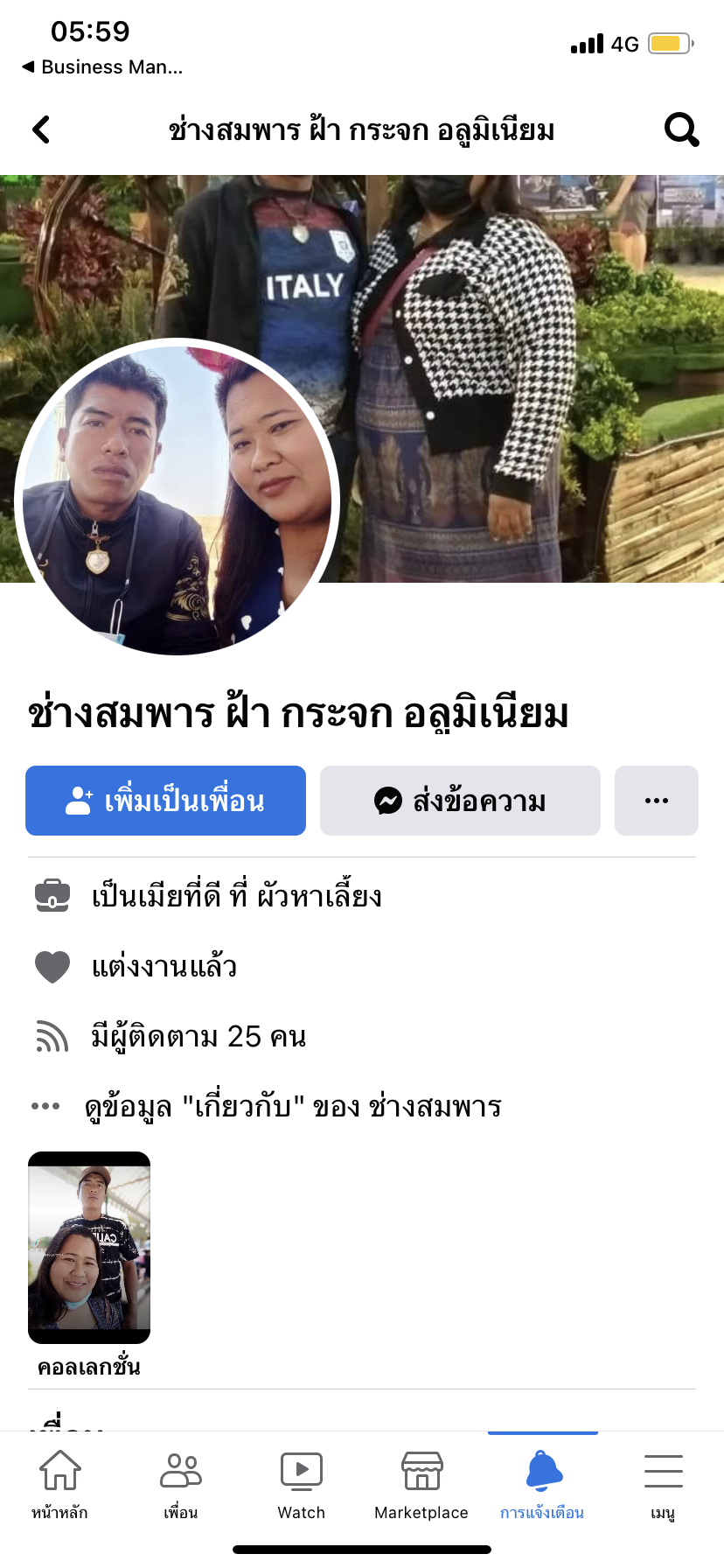Return to Business Manager app
The width and height of the screenshot is (724, 1568).
coord(101,67)
